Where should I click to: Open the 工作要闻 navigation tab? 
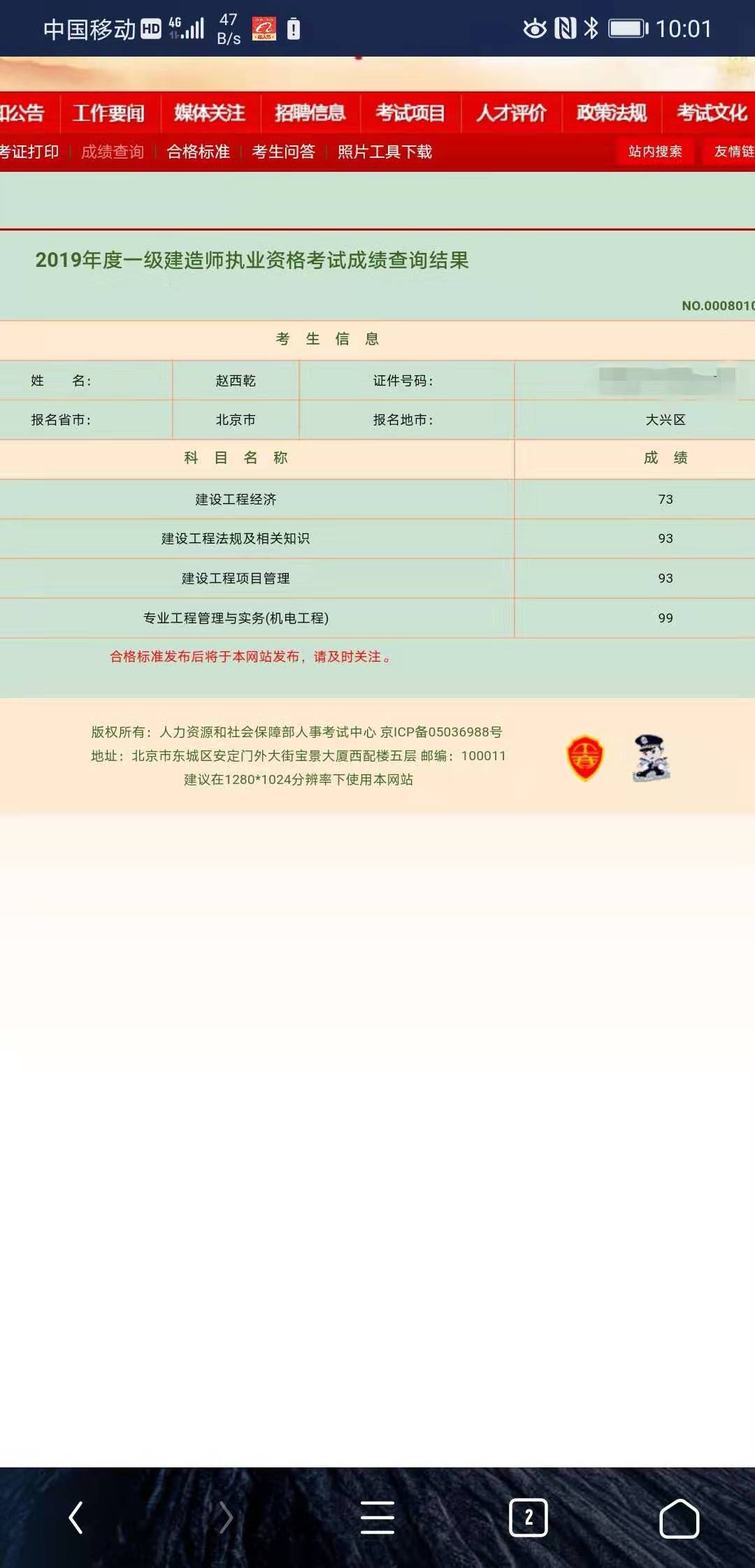(x=109, y=113)
